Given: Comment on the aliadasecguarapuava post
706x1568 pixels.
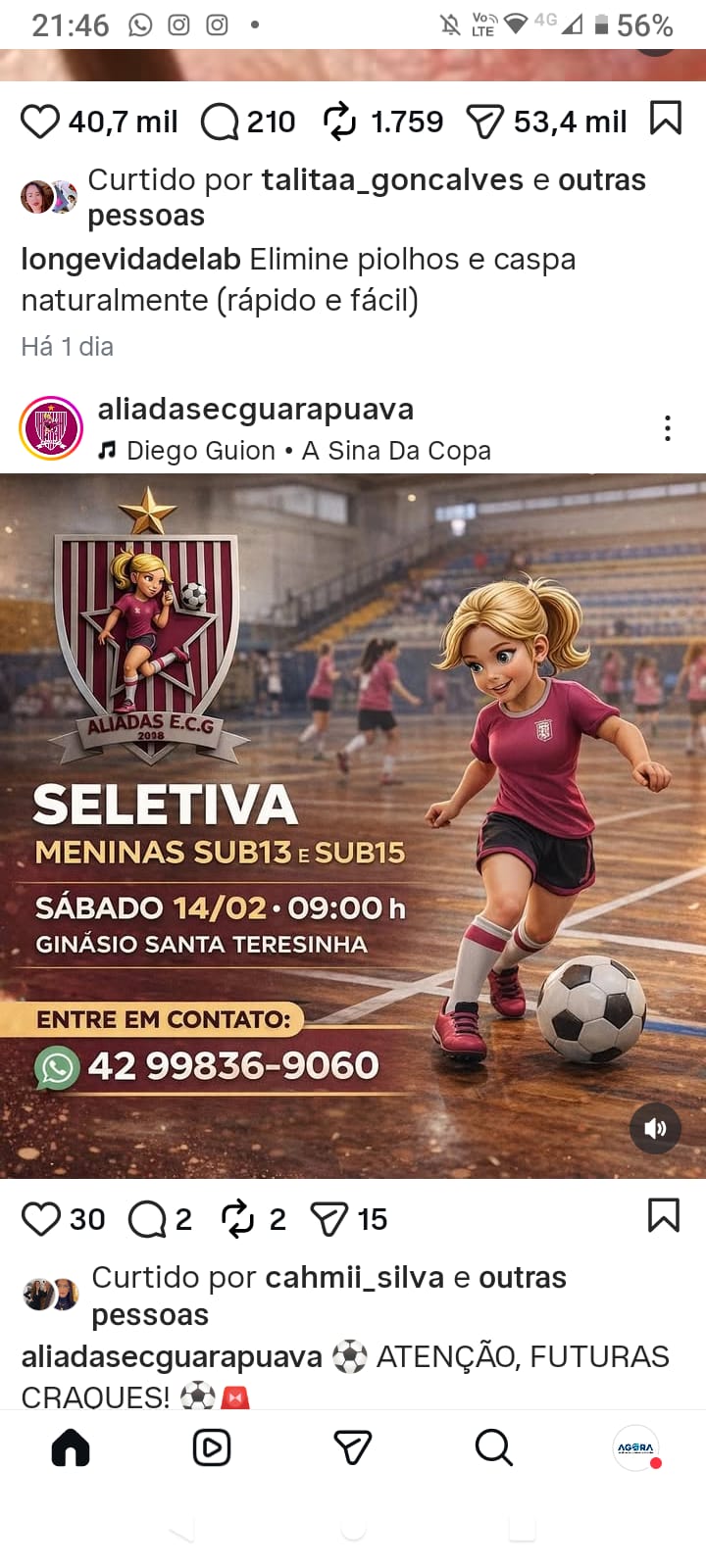Looking at the screenshot, I should coord(147,1219).
